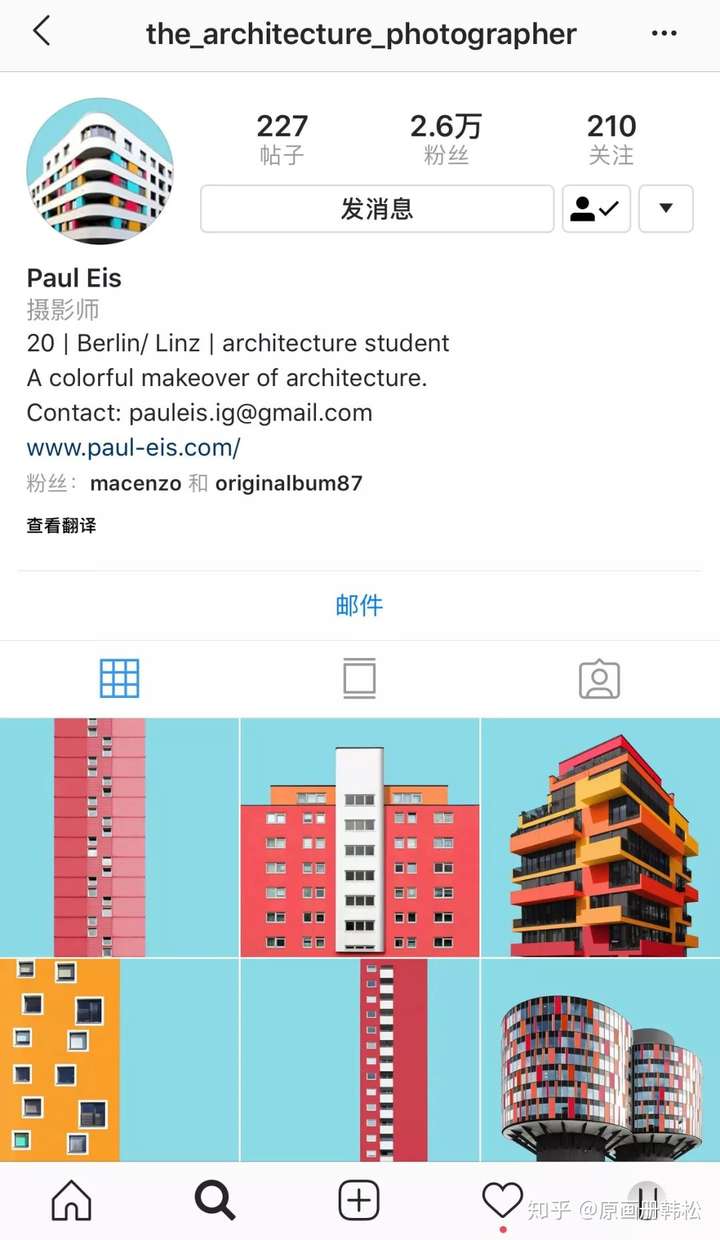Open the 2.6万 粉丝 followers list
The height and width of the screenshot is (1240, 720).
(x=446, y=139)
